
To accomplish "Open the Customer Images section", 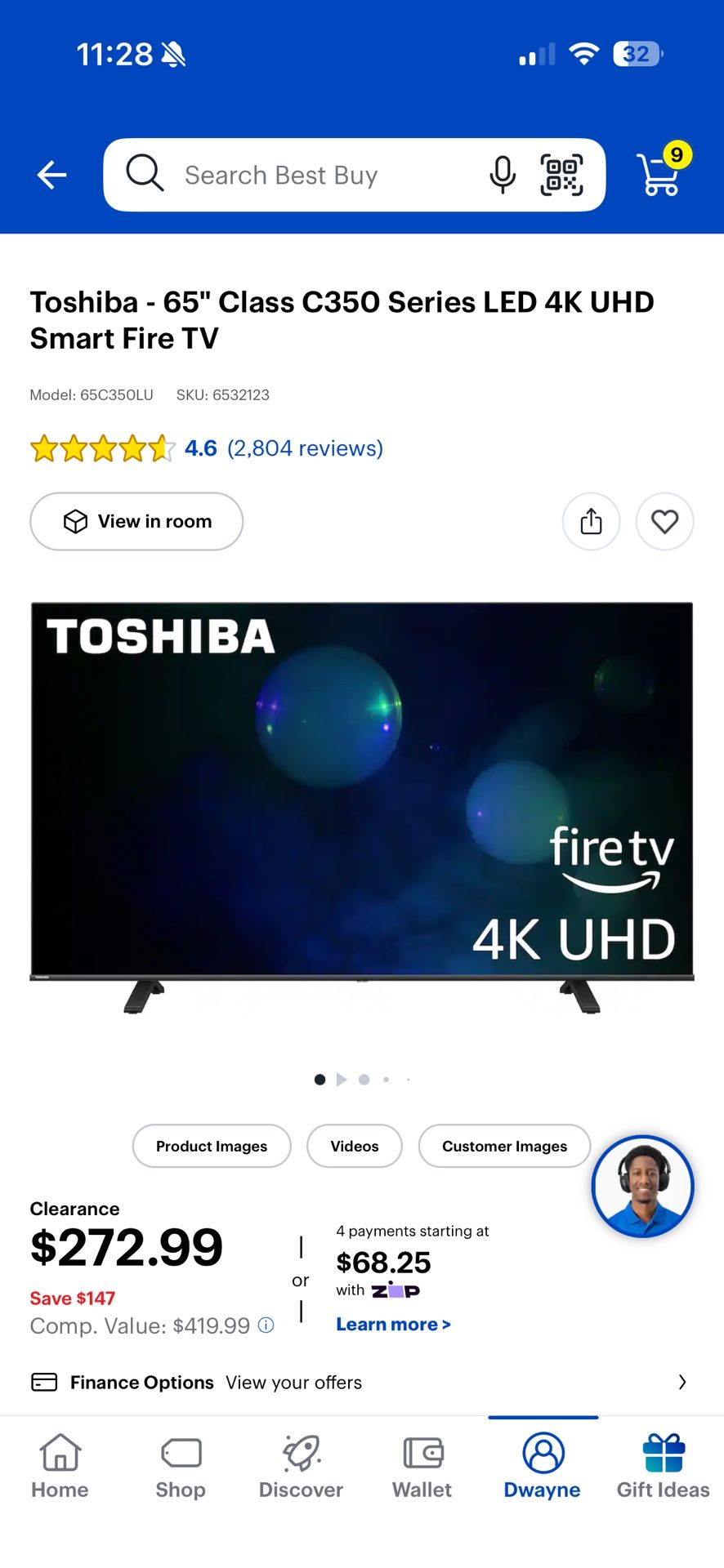I will click(504, 1146).
